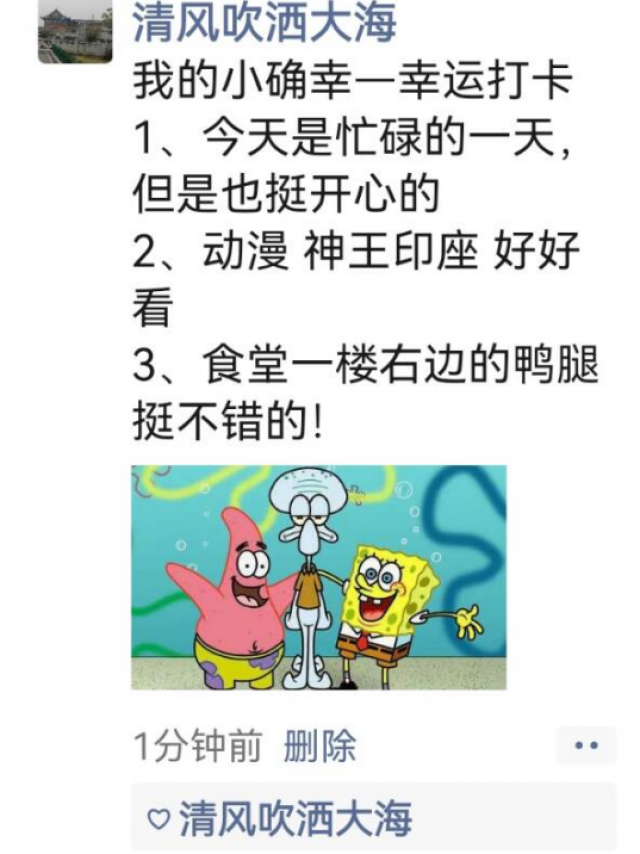Viewport: 640px width, 854px height.
Task: Open the like/comment two-dot menu
Action: click(x=584, y=745)
